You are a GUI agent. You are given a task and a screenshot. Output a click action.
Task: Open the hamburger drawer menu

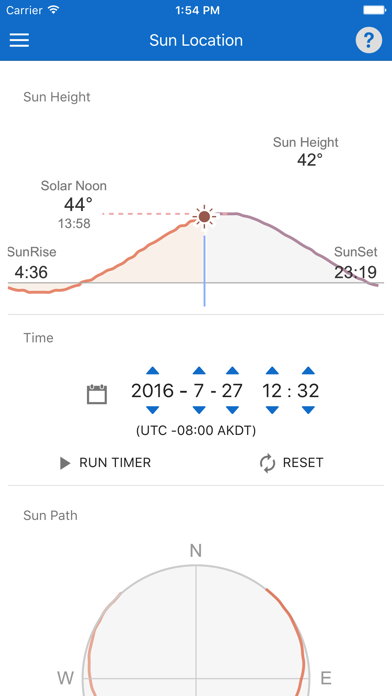tap(20, 40)
